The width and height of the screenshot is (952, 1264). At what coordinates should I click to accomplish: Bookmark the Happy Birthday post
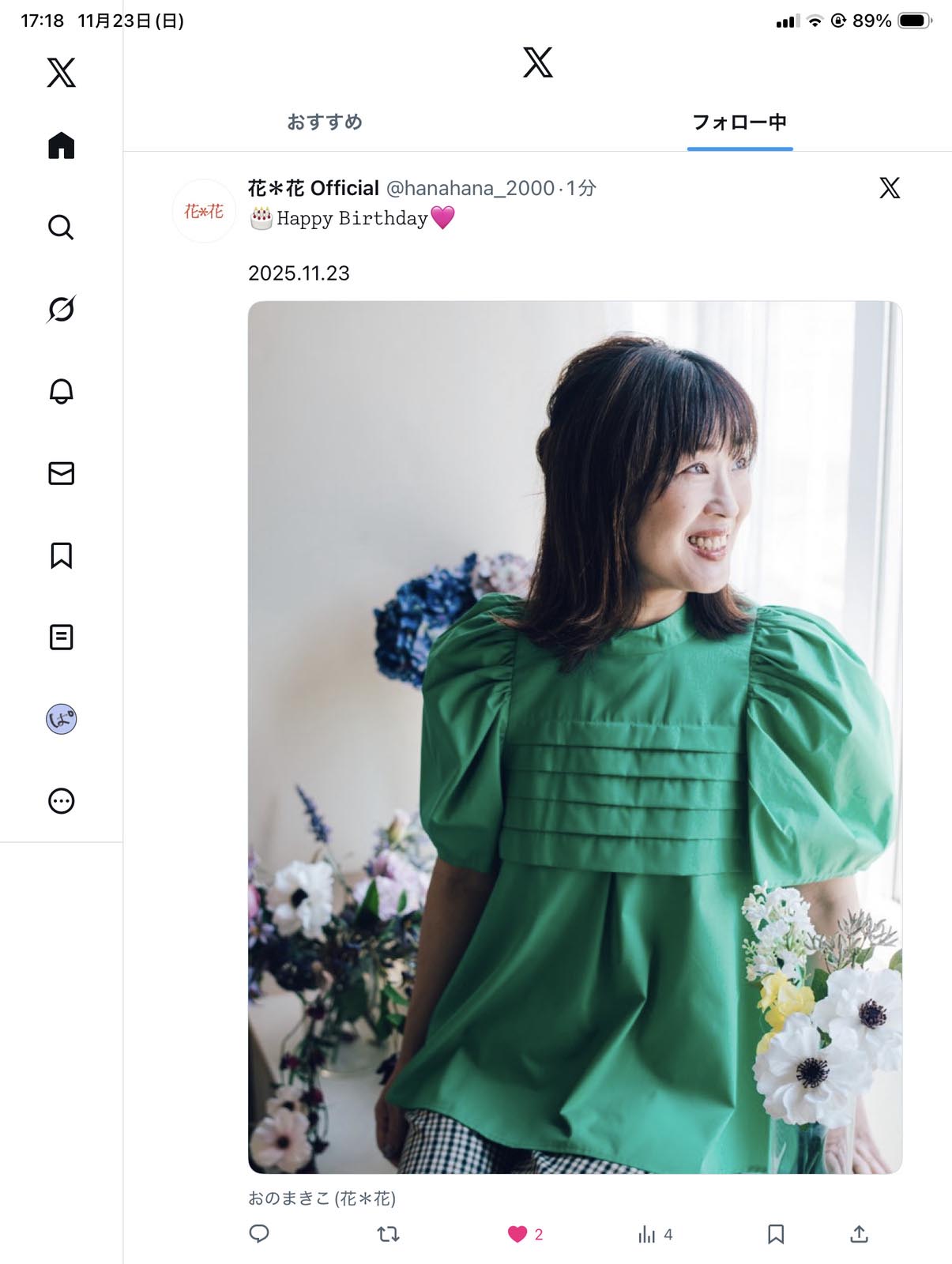click(x=776, y=1234)
